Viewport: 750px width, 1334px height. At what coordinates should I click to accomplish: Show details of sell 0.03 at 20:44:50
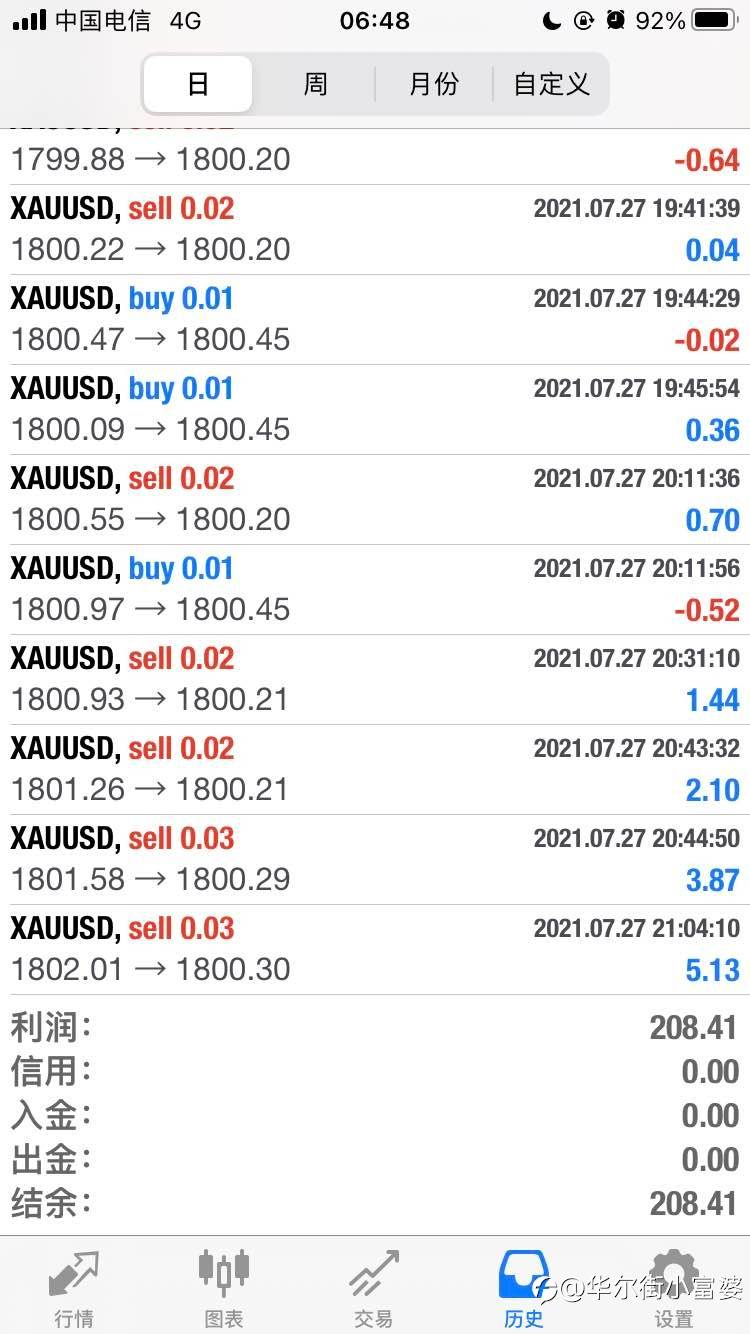pyautogui.click(x=375, y=859)
